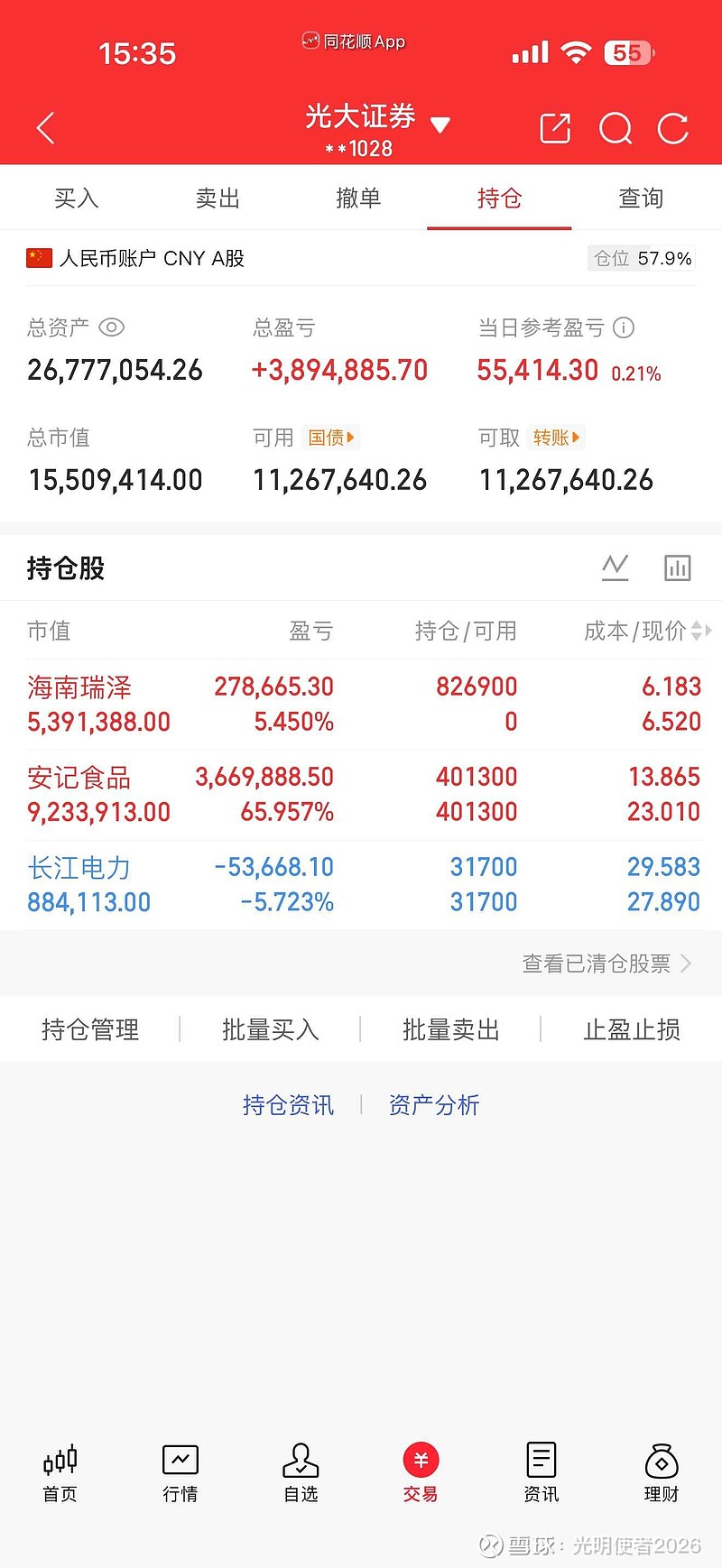Open the 安记食品 holding row
The height and width of the screenshot is (1568, 722).
pyautogui.click(x=361, y=795)
